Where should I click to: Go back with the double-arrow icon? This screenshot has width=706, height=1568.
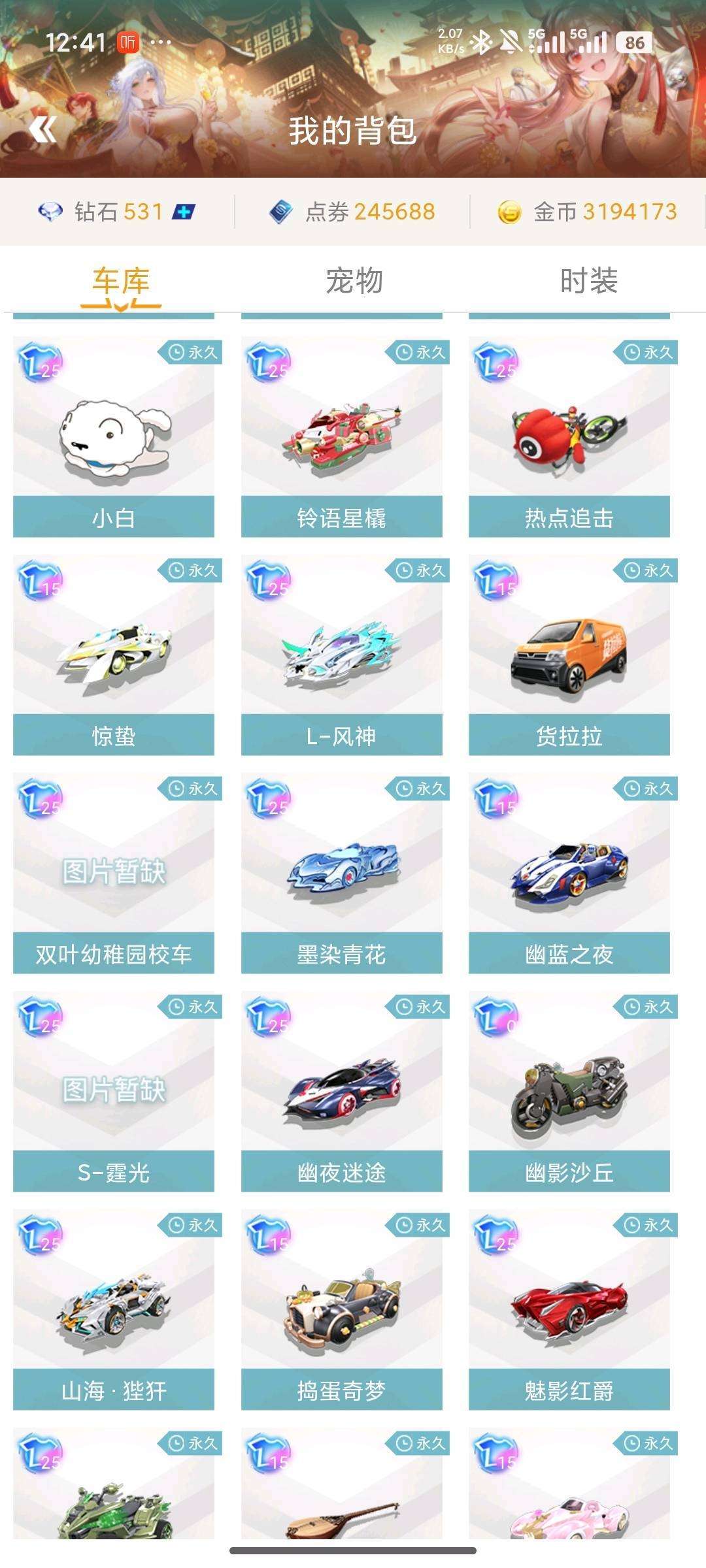(x=43, y=129)
